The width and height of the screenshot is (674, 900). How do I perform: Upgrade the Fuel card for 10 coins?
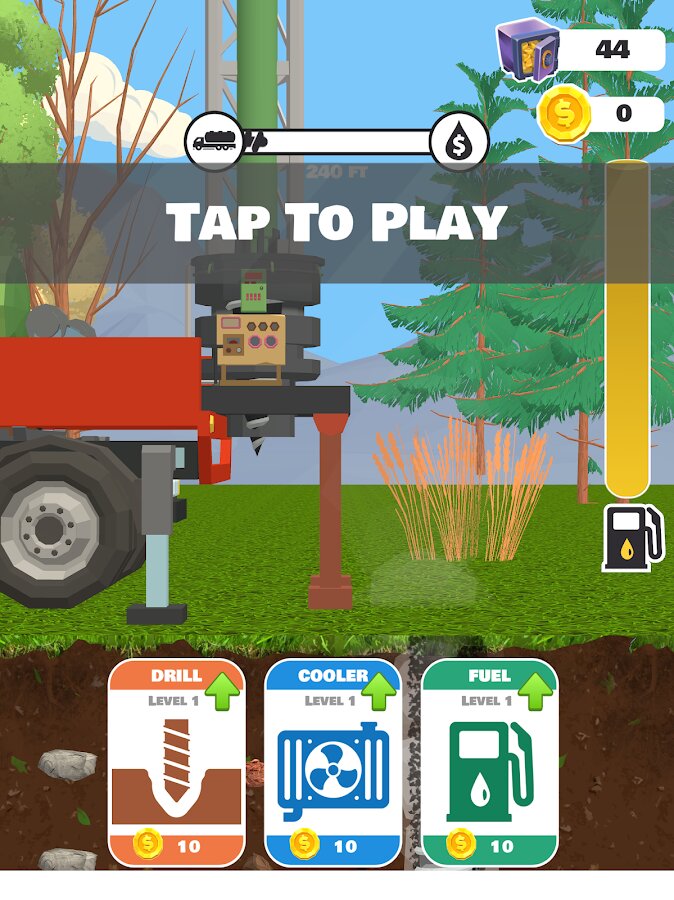pyautogui.click(x=489, y=763)
